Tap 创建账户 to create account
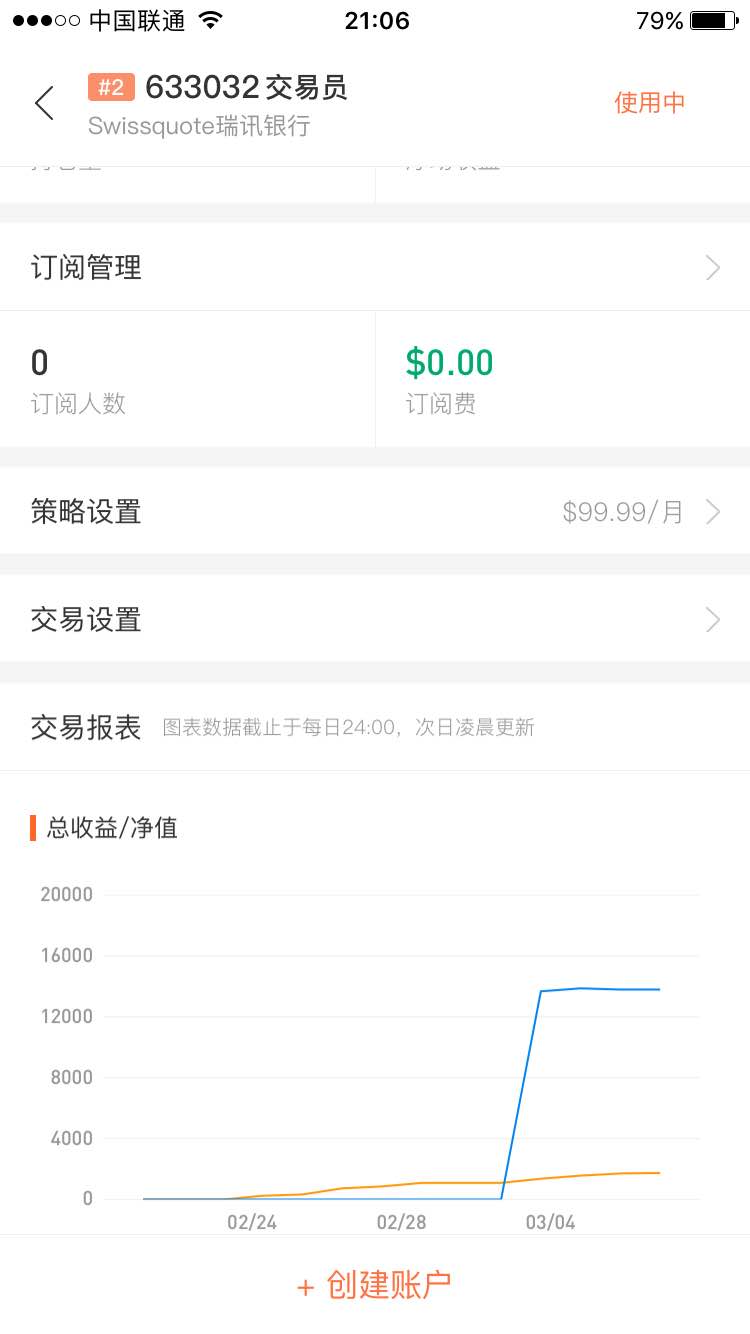 click(375, 1285)
